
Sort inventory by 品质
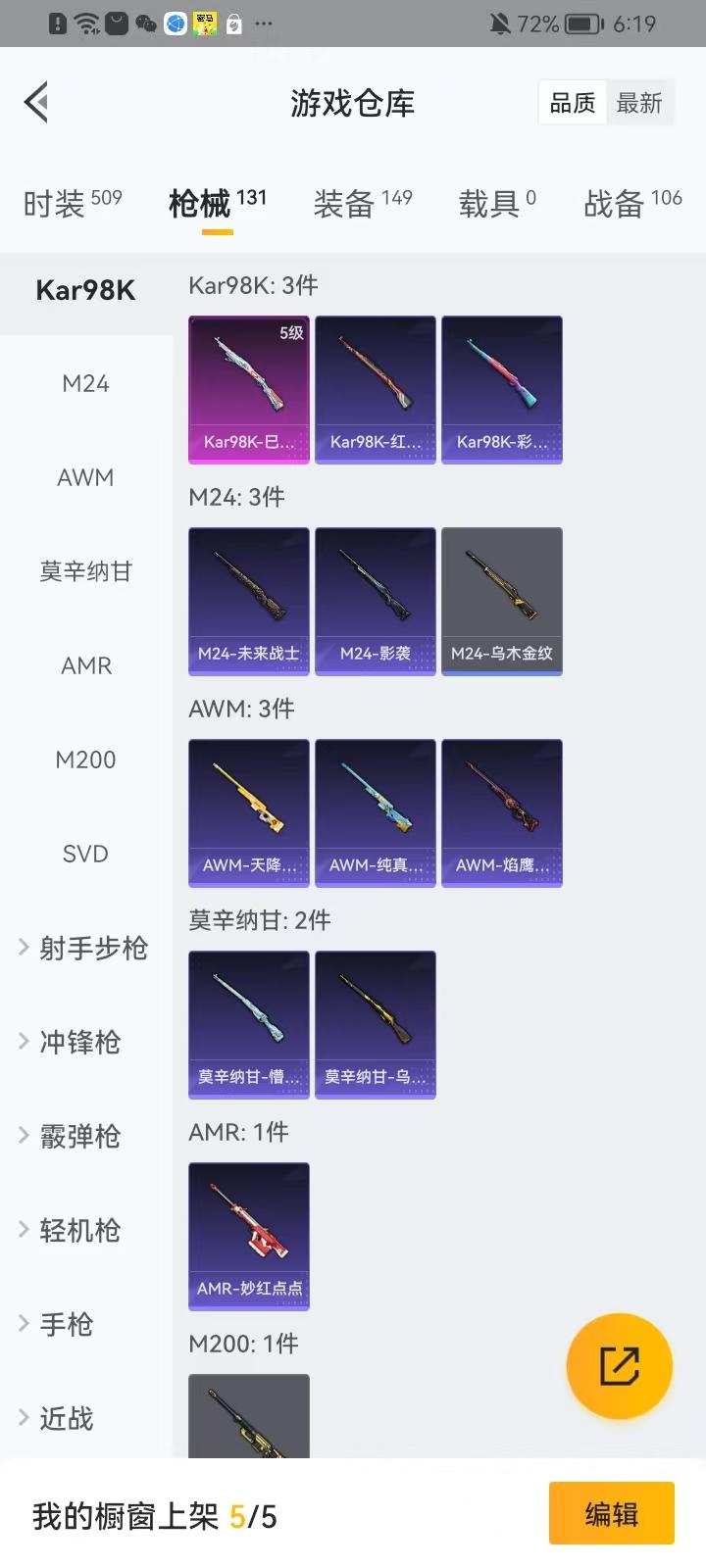(571, 103)
